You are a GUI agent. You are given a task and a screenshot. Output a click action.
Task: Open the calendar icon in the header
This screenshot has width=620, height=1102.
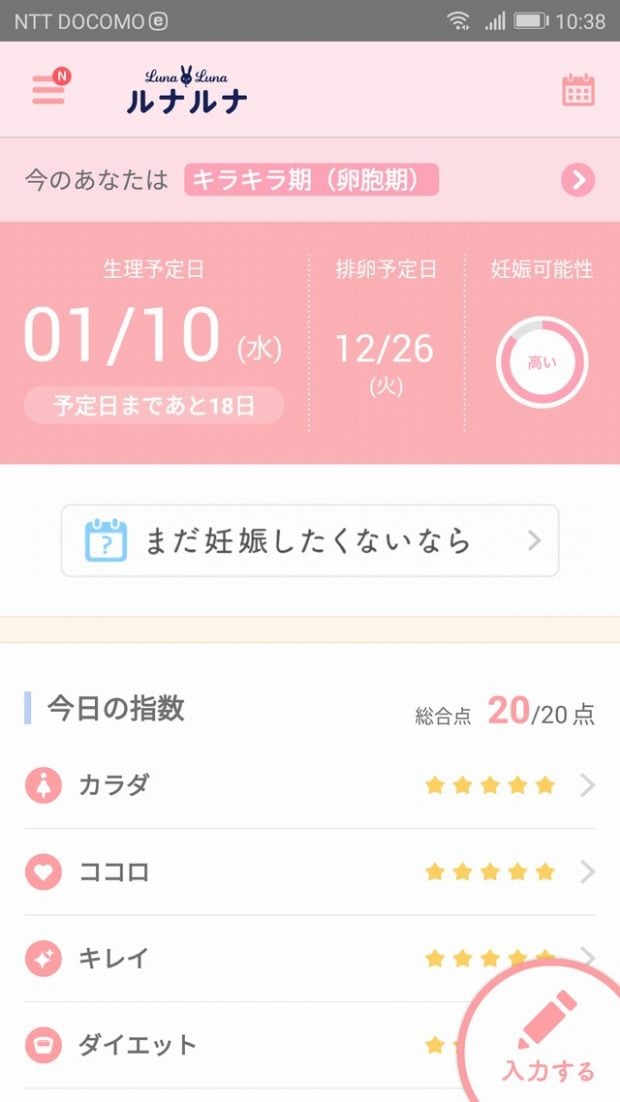578,90
